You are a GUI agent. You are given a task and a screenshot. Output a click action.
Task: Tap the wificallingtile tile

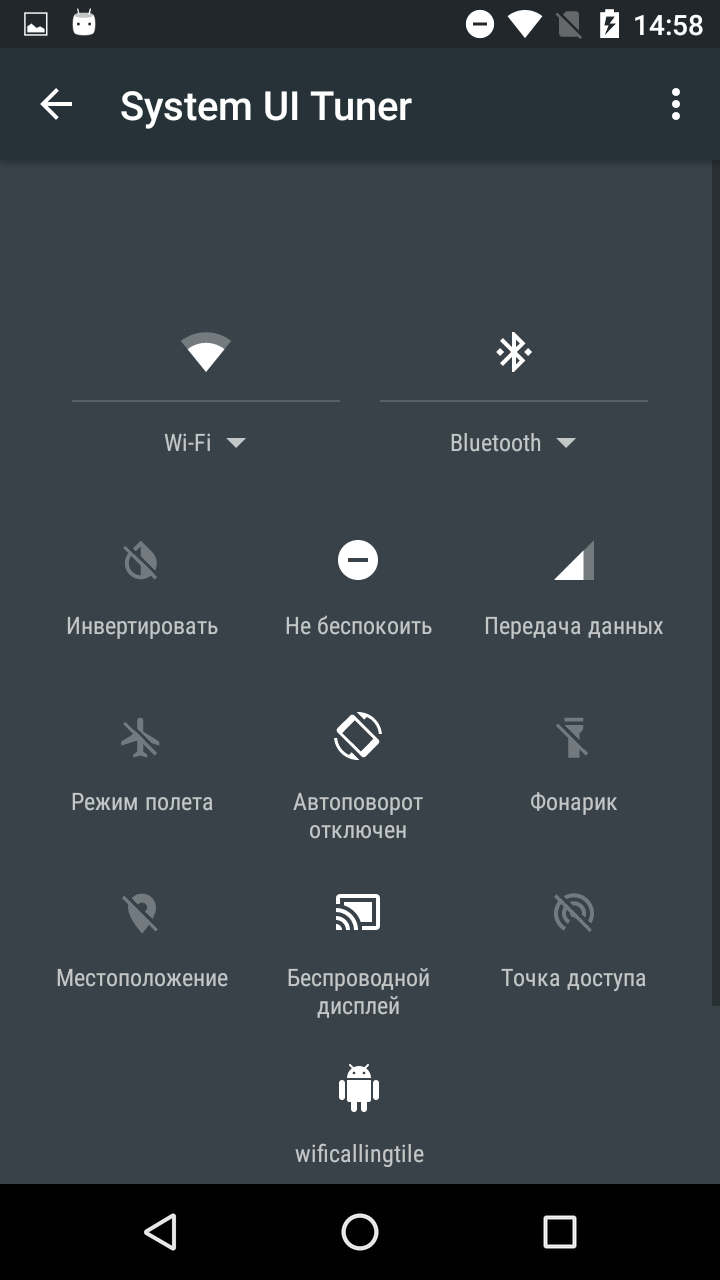[359, 1114]
